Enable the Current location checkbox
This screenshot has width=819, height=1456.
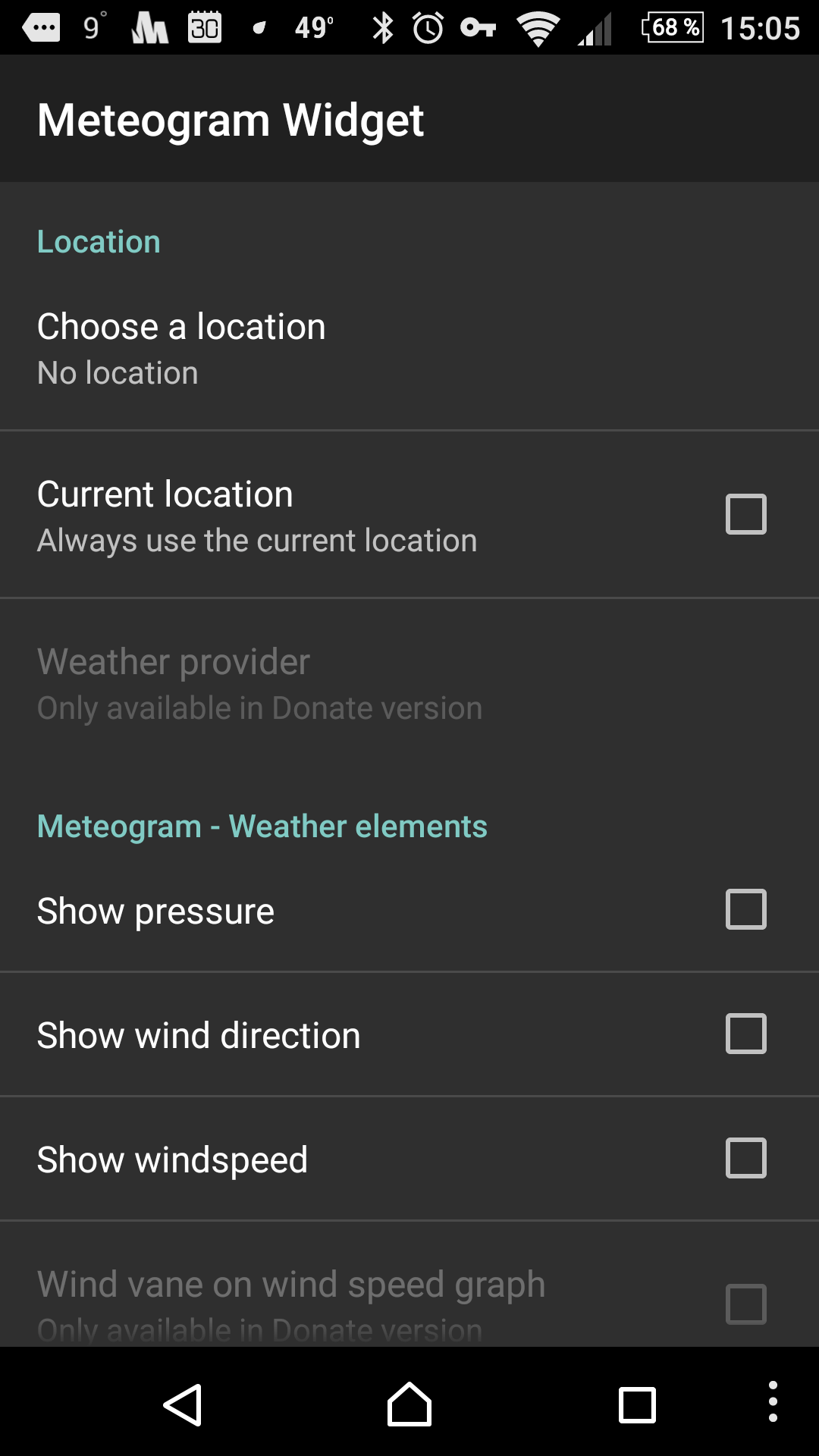[x=746, y=514]
